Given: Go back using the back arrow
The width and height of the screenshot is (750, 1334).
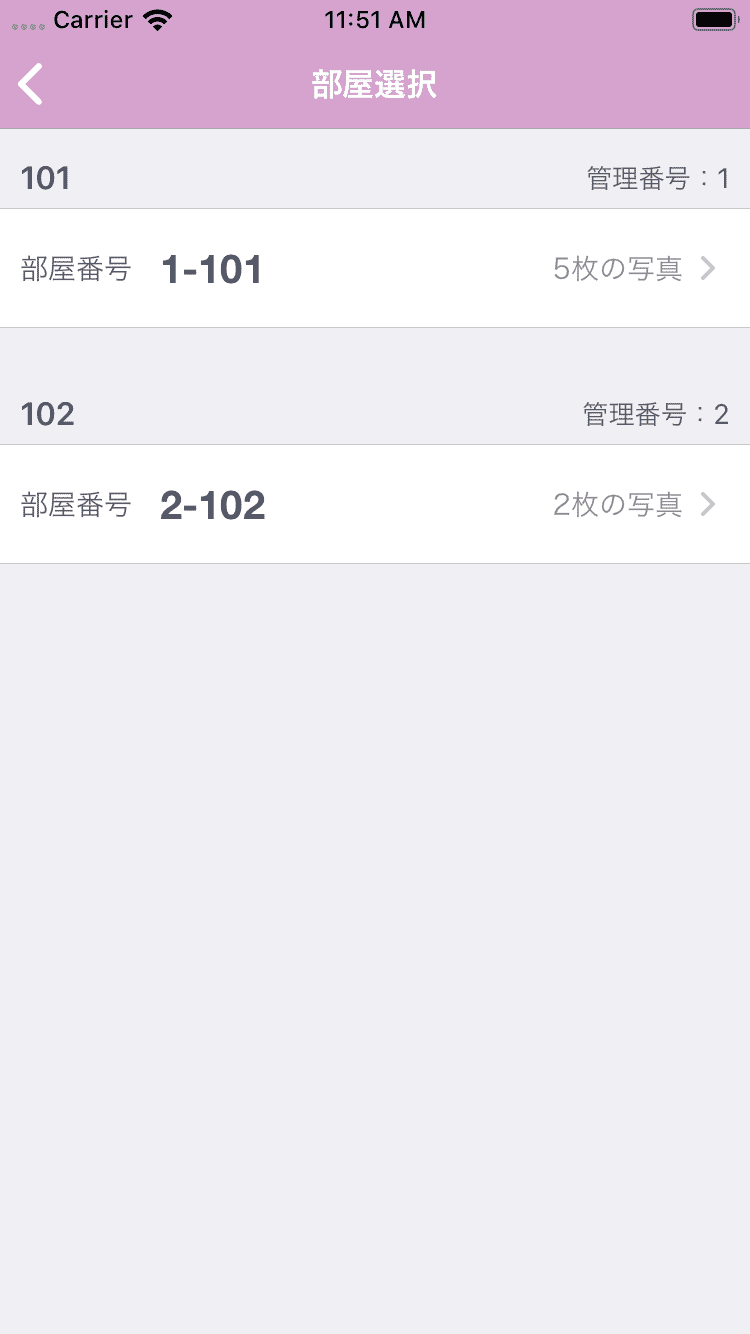Looking at the screenshot, I should [x=31, y=84].
